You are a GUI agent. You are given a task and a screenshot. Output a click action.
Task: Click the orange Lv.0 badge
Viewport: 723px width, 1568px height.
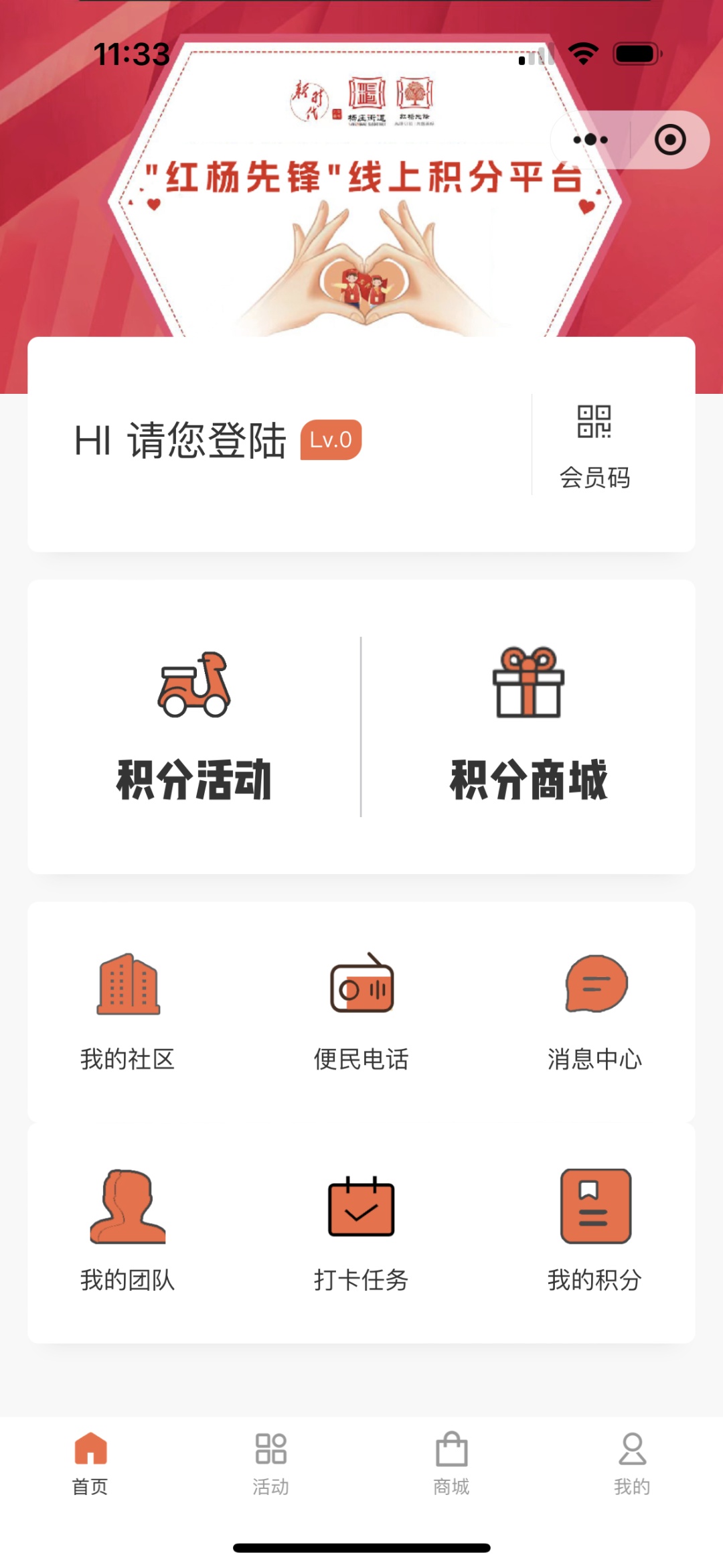click(x=330, y=441)
